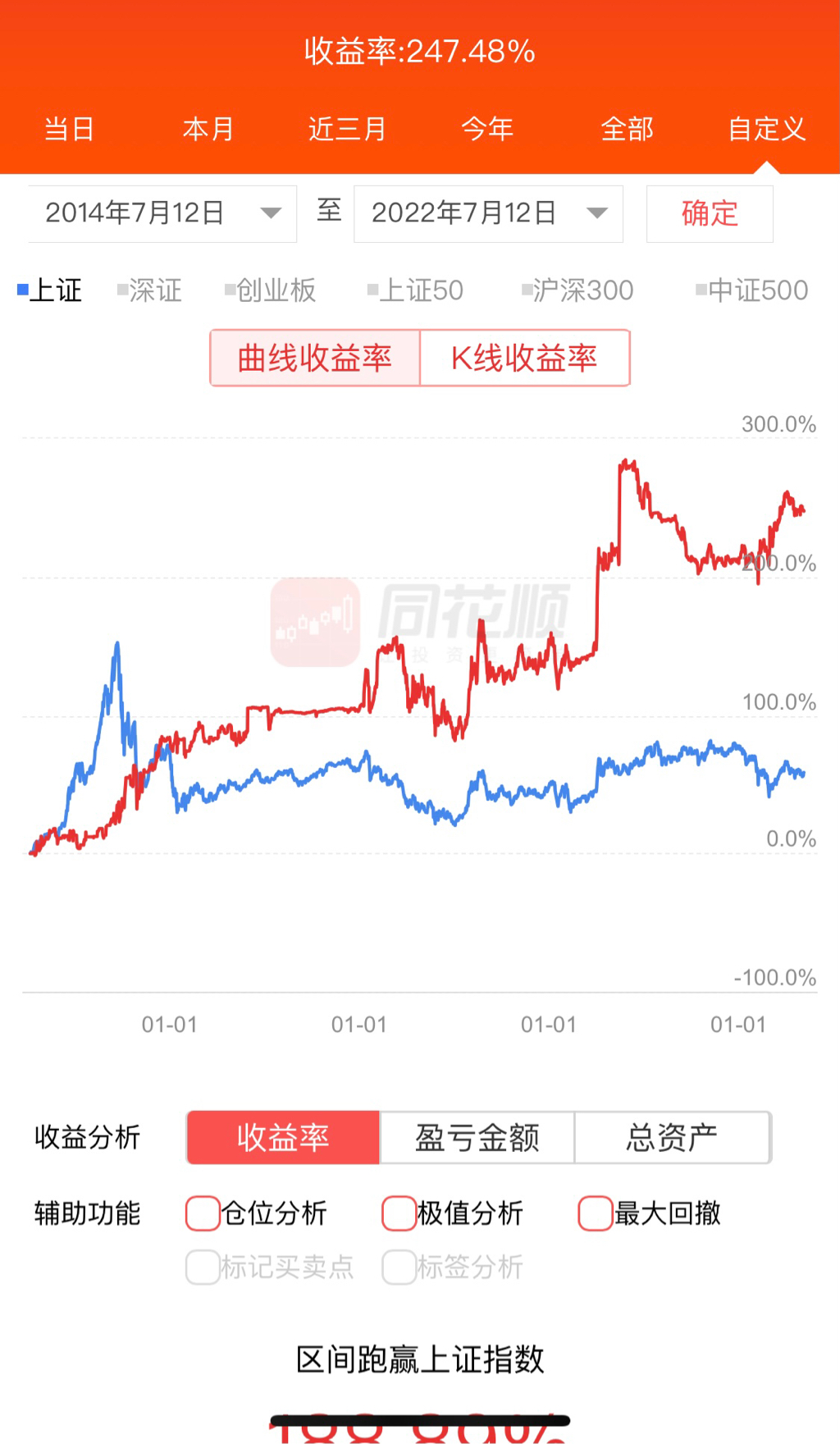This screenshot has height=1444, width=840.
Task: Switch to the 今年 tab
Action: tap(487, 130)
